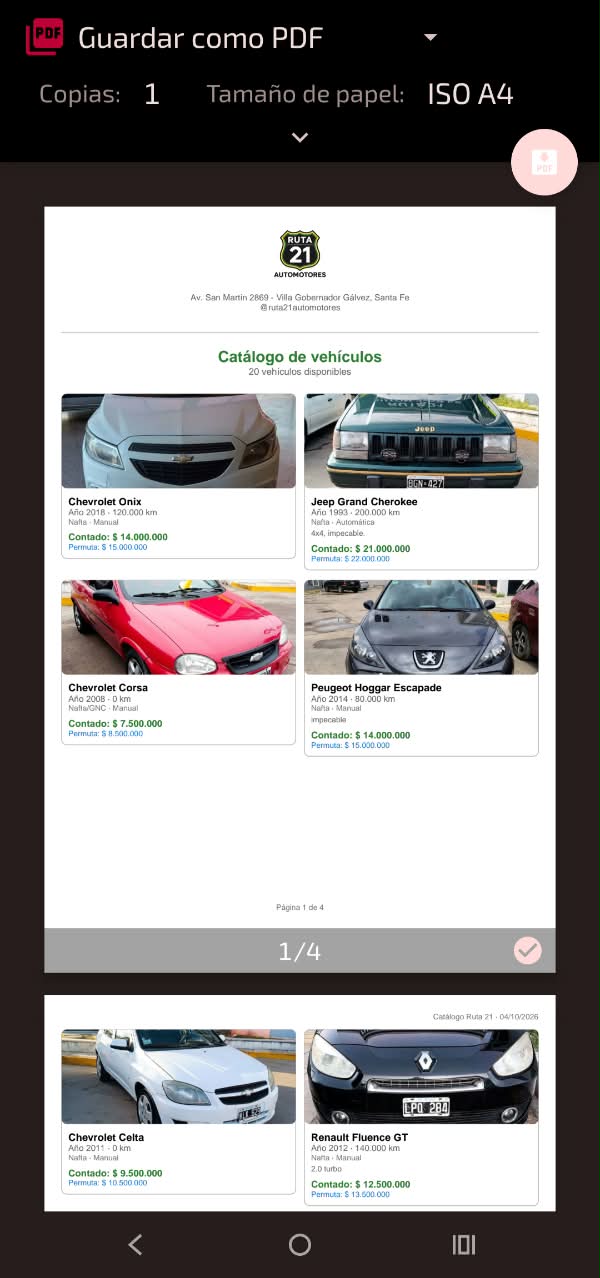600x1278 pixels.
Task: Change the ISO A4 paper size
Action: 470,95
